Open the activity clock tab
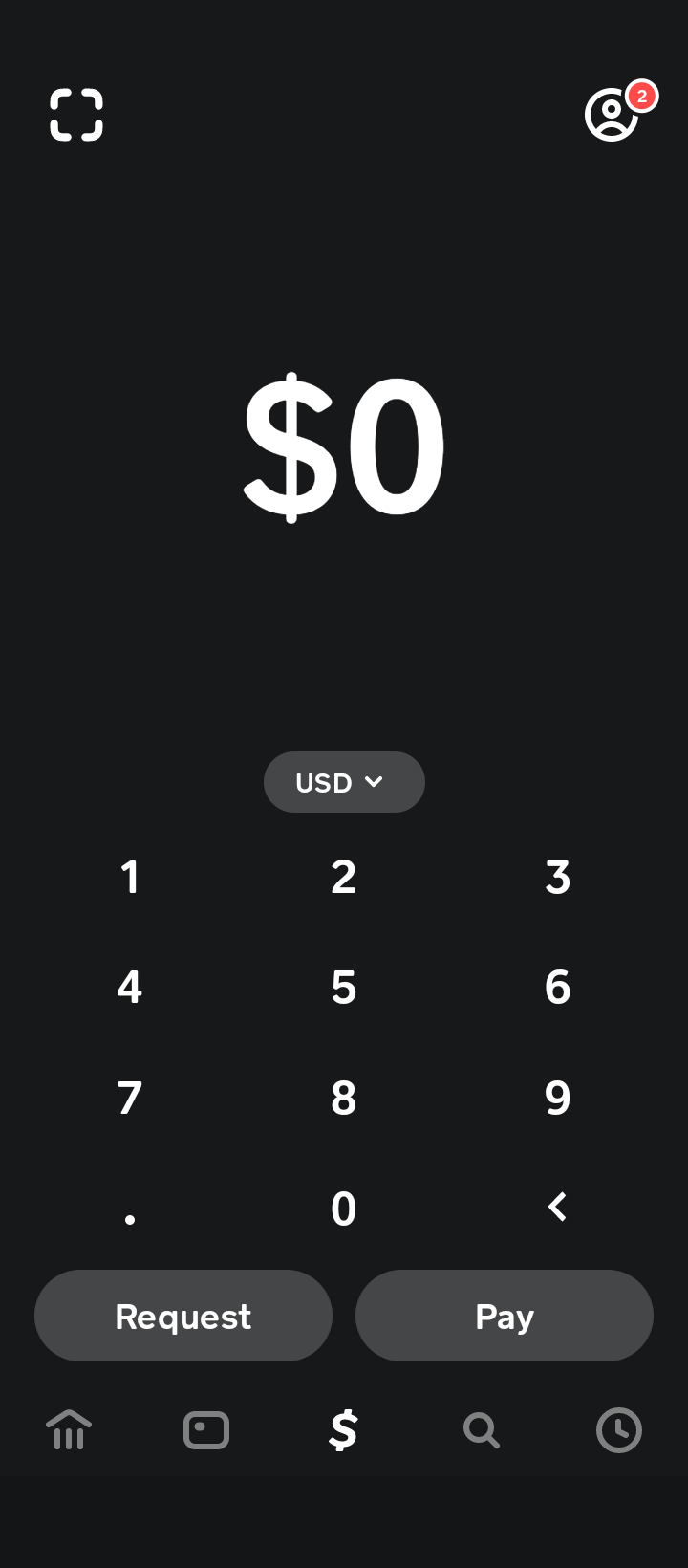The height and width of the screenshot is (1568, 688). coord(619,1430)
